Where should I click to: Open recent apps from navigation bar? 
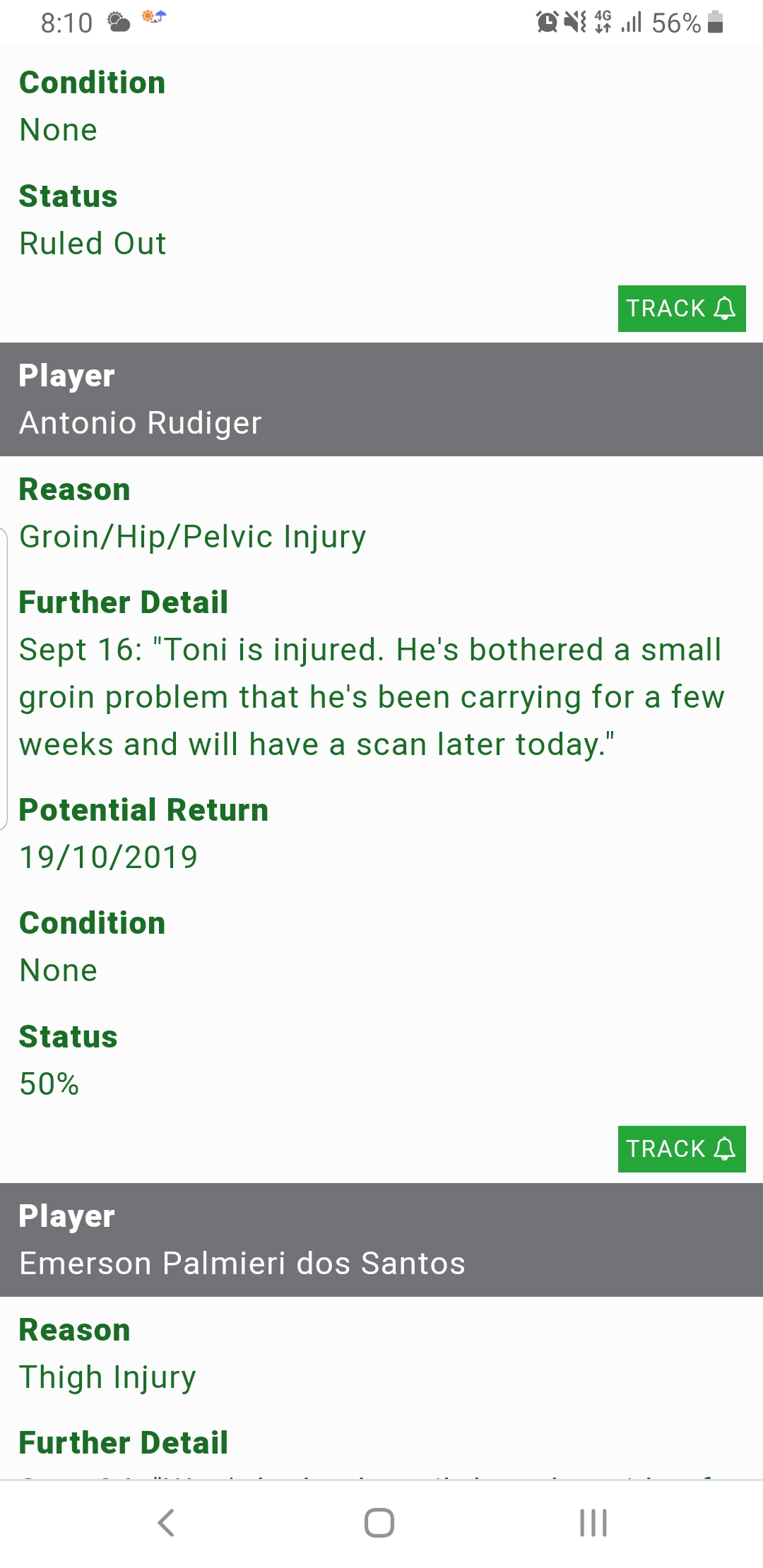(593, 1523)
